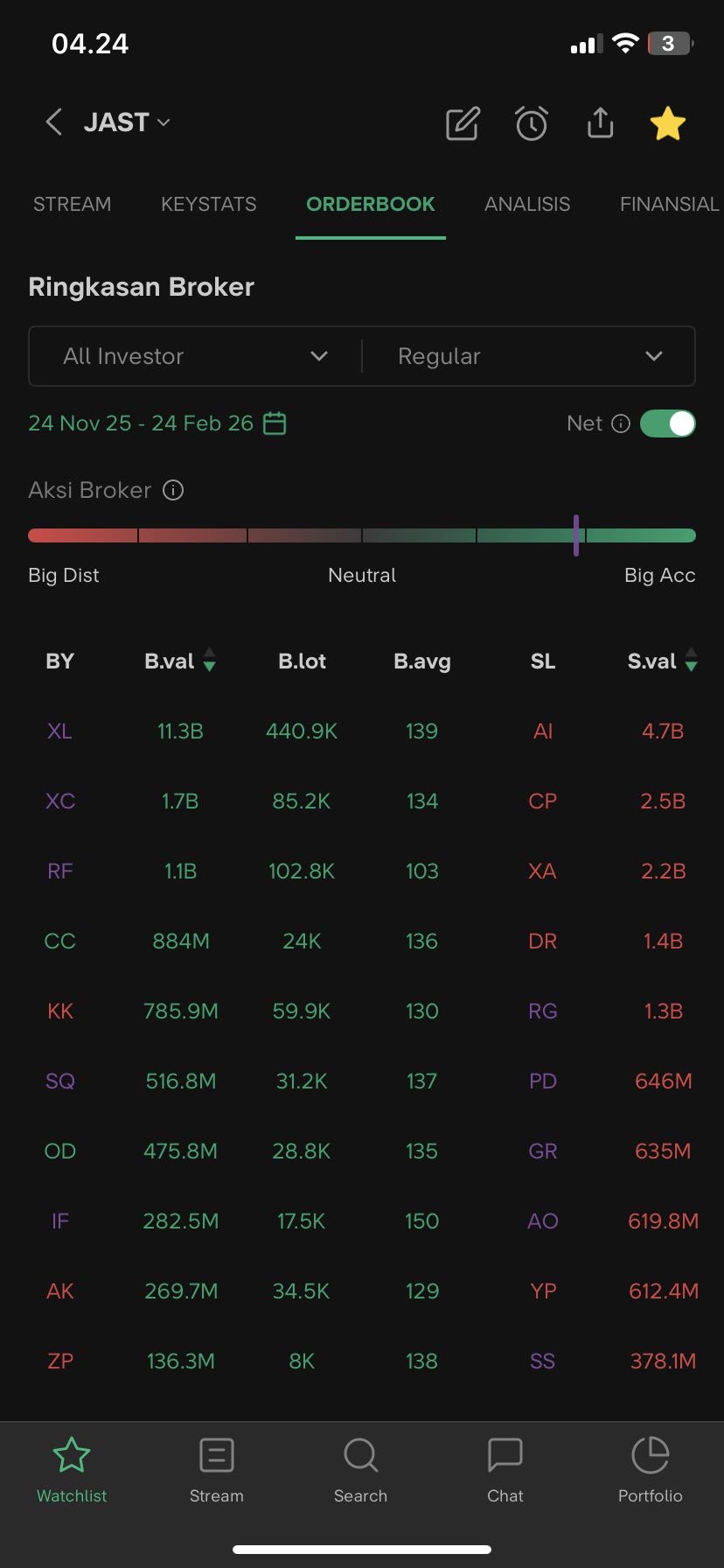Open the Search tab in bottom navigation
This screenshot has width=724, height=1568.
pyautogui.click(x=360, y=1471)
